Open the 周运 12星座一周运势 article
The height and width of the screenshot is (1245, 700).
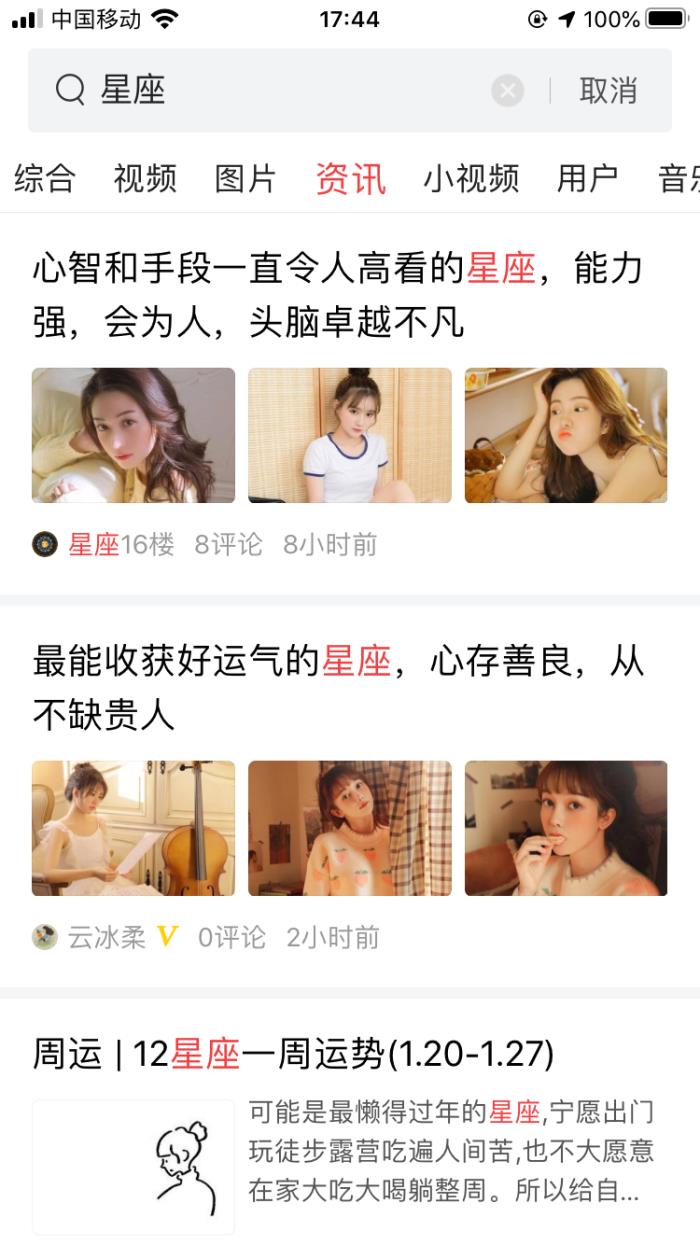point(293,1054)
